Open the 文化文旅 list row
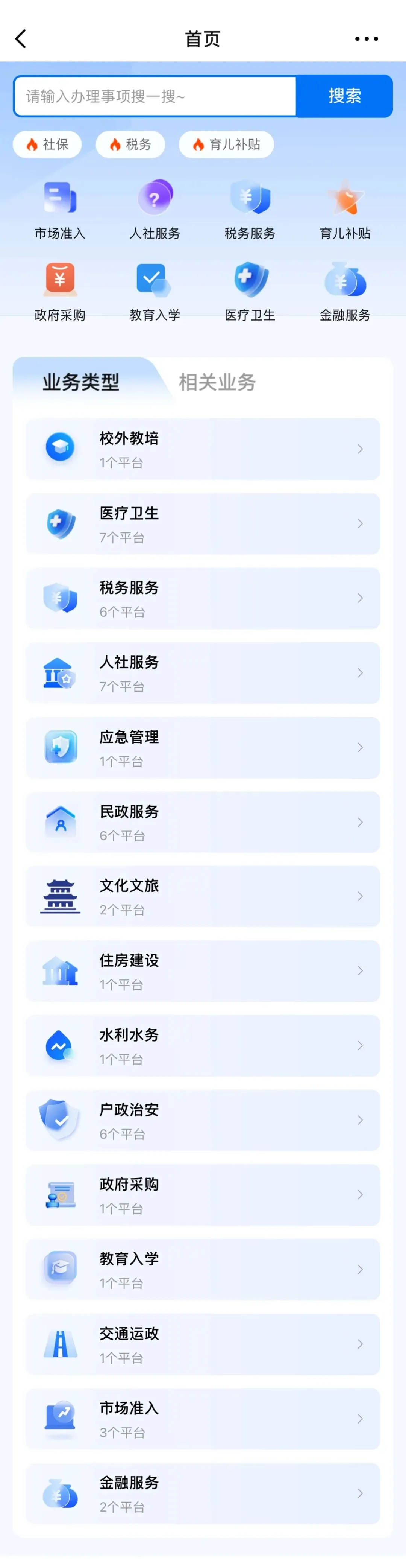The height and width of the screenshot is (1568, 406). point(203,896)
